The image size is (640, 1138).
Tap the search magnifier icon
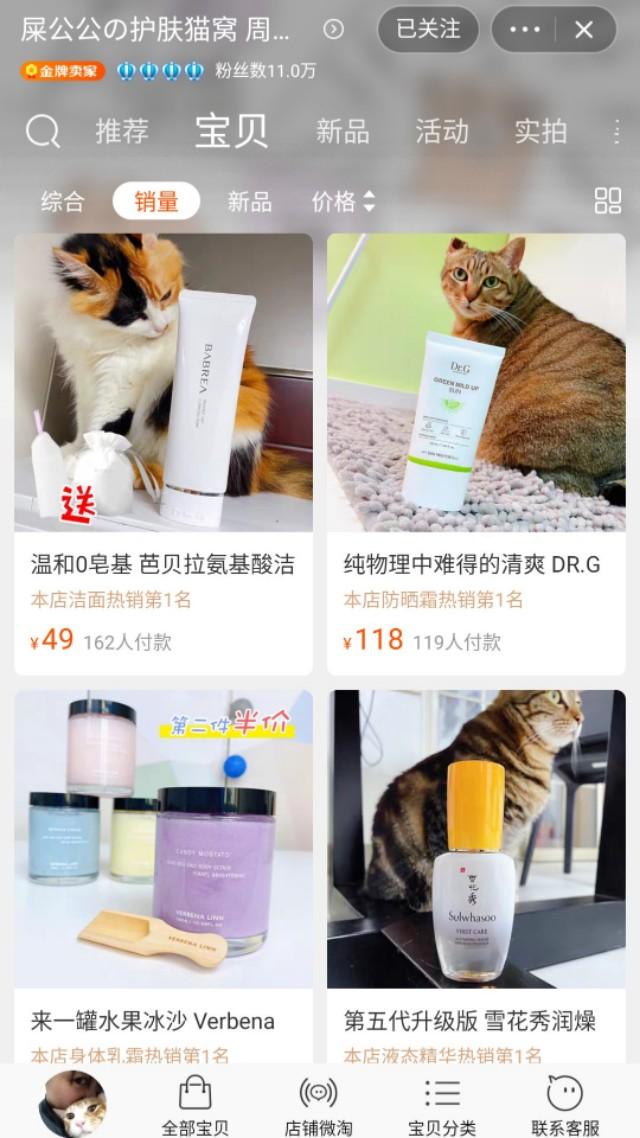click(x=42, y=131)
